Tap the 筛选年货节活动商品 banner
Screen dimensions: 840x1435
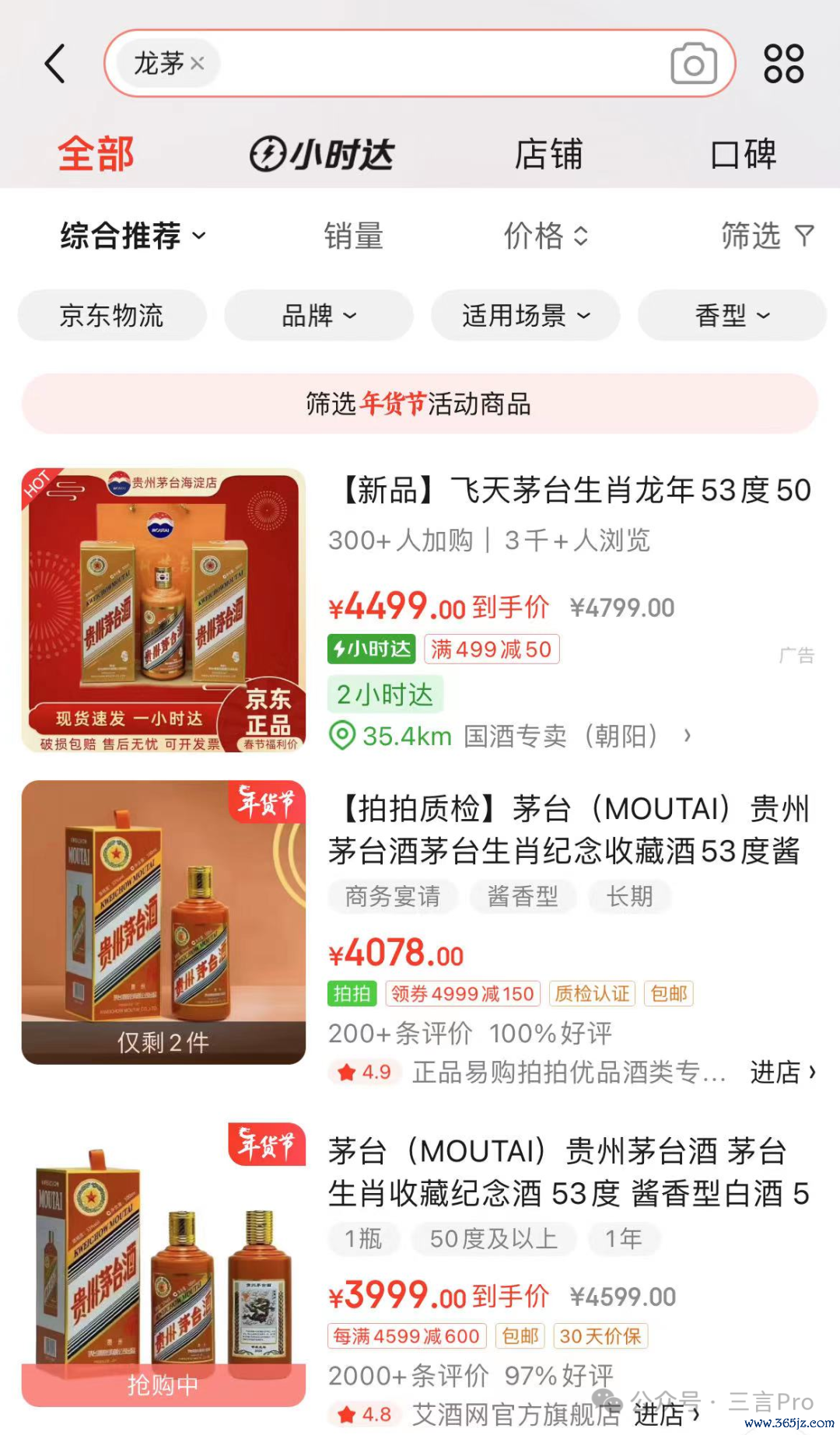(x=420, y=404)
